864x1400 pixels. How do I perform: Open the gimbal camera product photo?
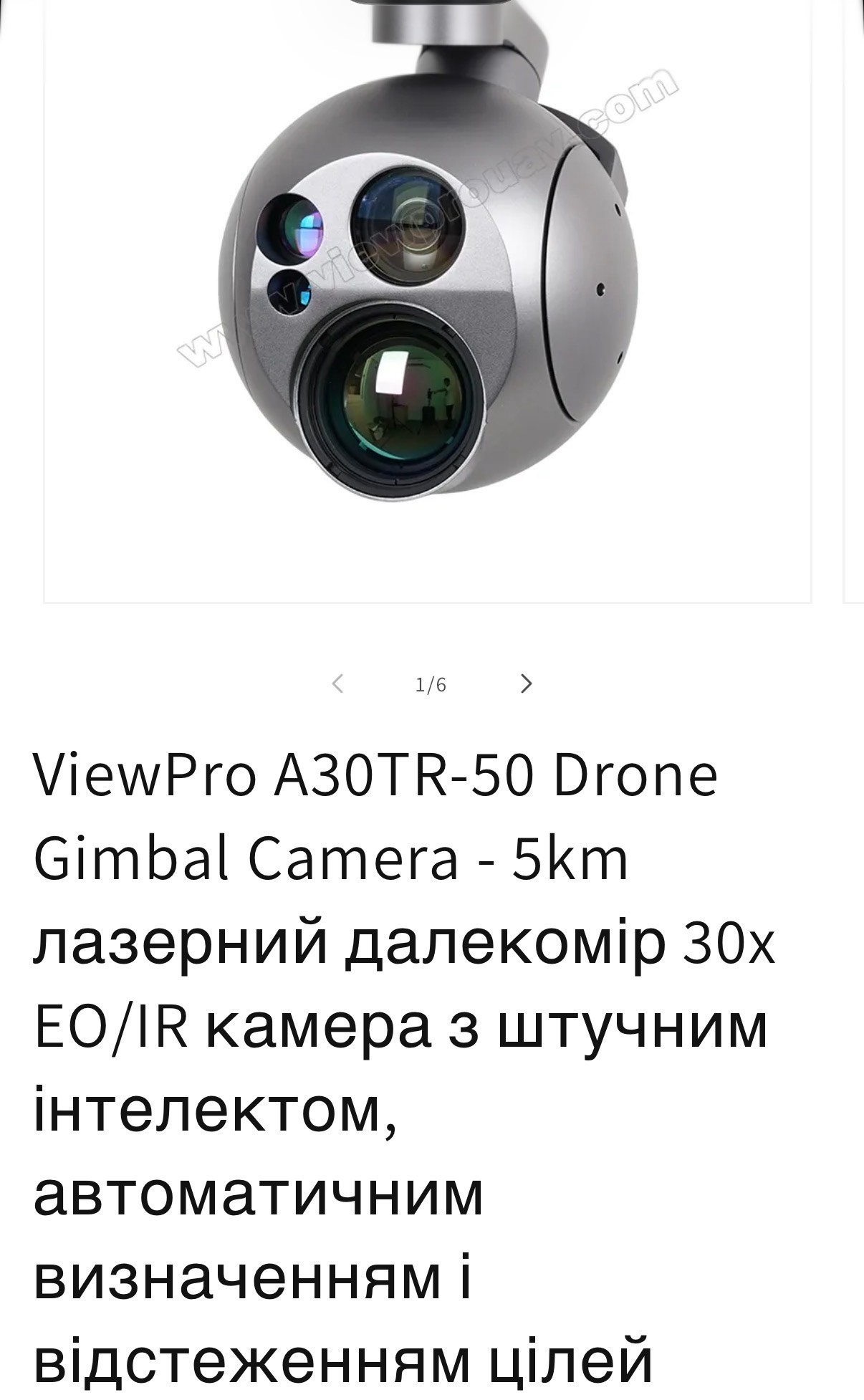click(428, 287)
